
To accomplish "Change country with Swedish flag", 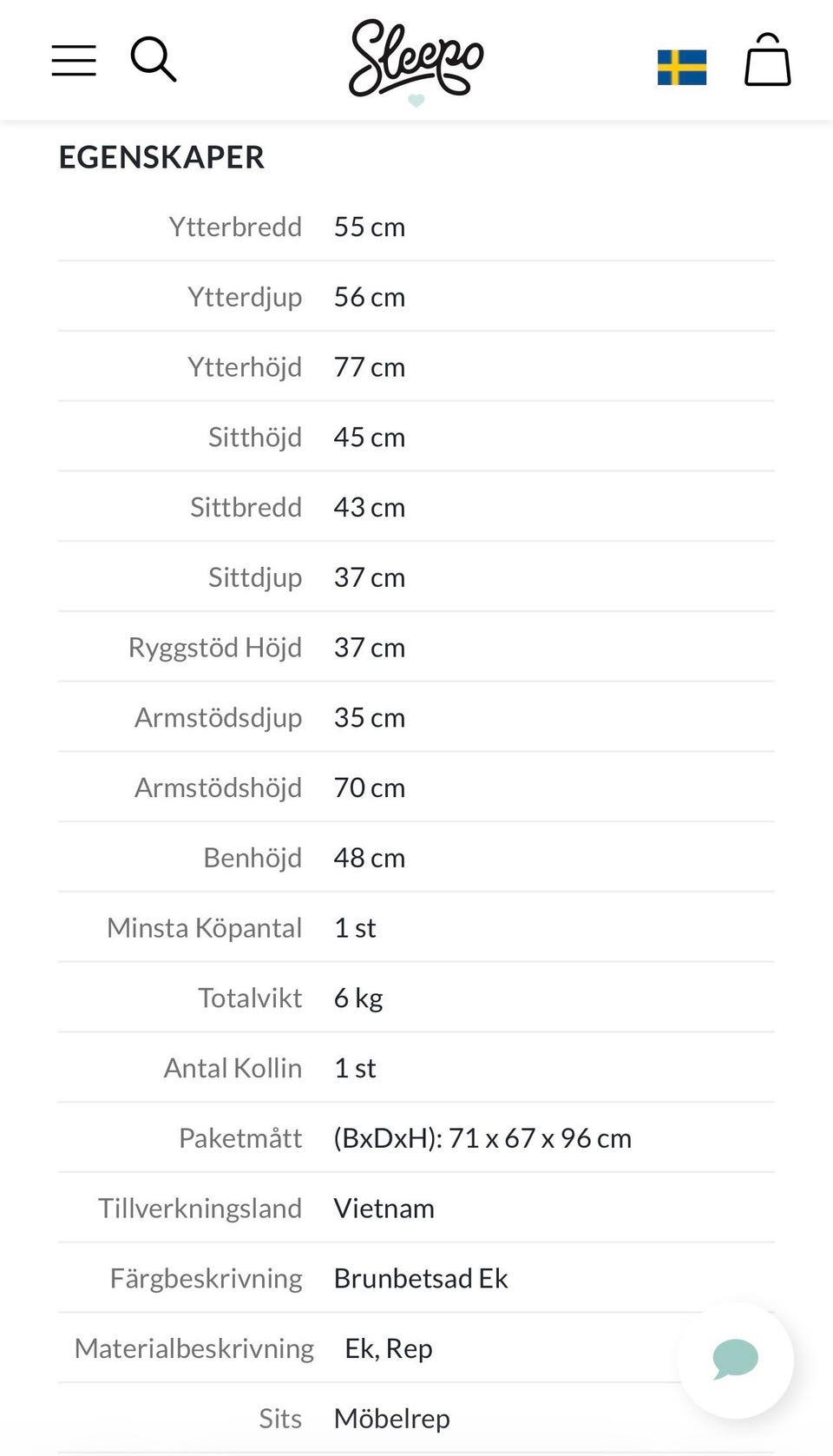I will [682, 68].
